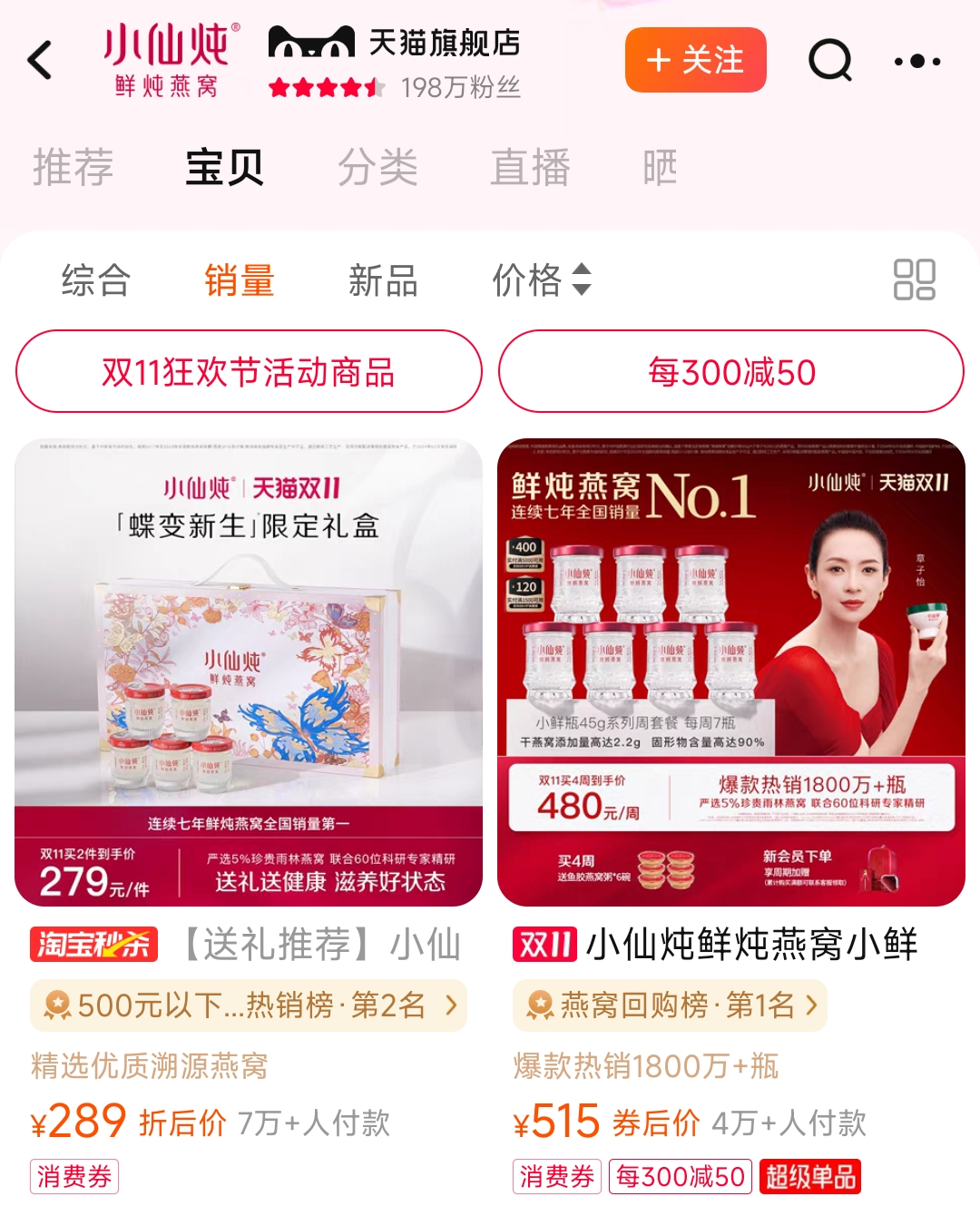
Task: Sort products by 价格
Action: pos(541,279)
